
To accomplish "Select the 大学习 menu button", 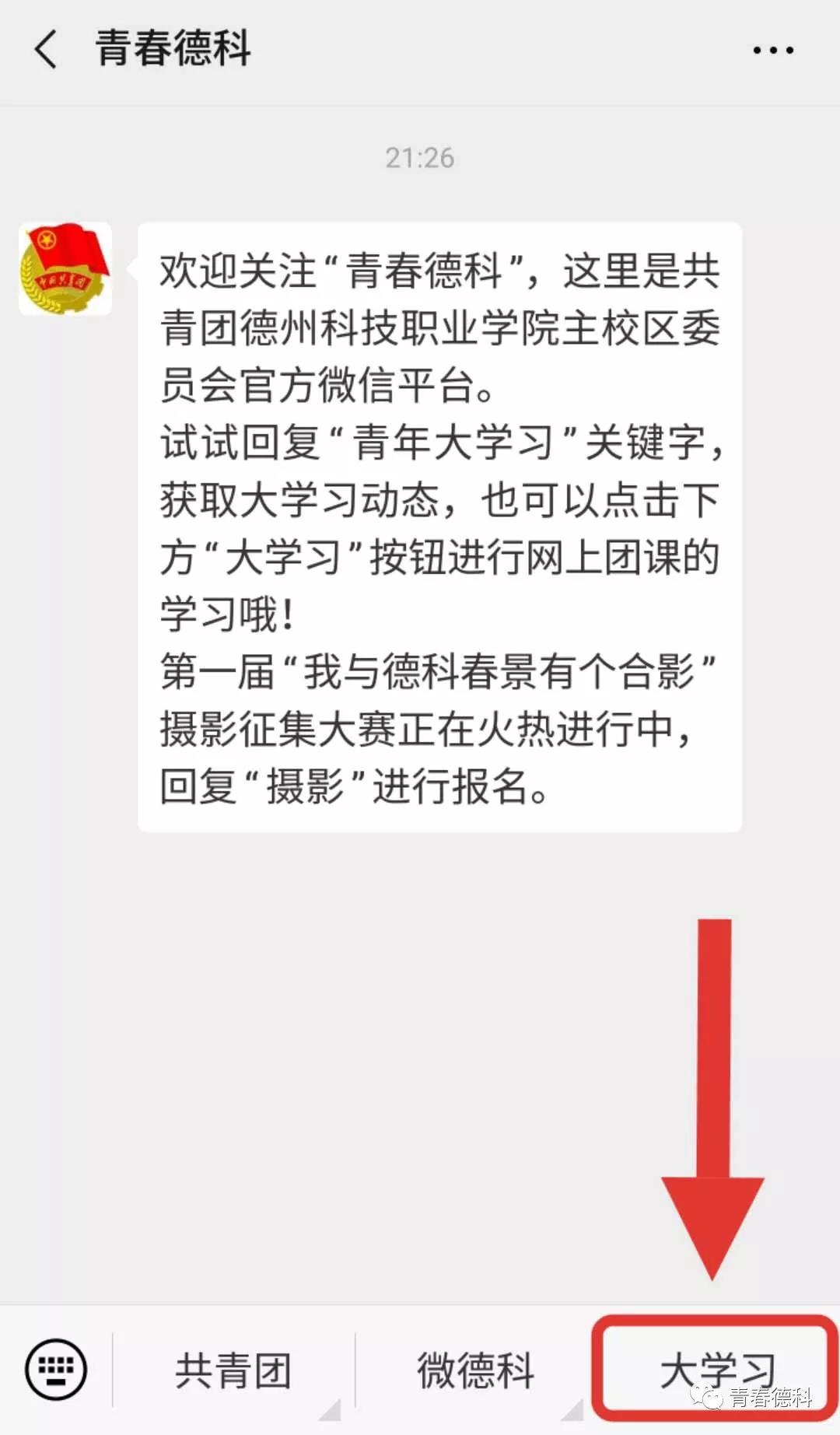I will tap(714, 1370).
